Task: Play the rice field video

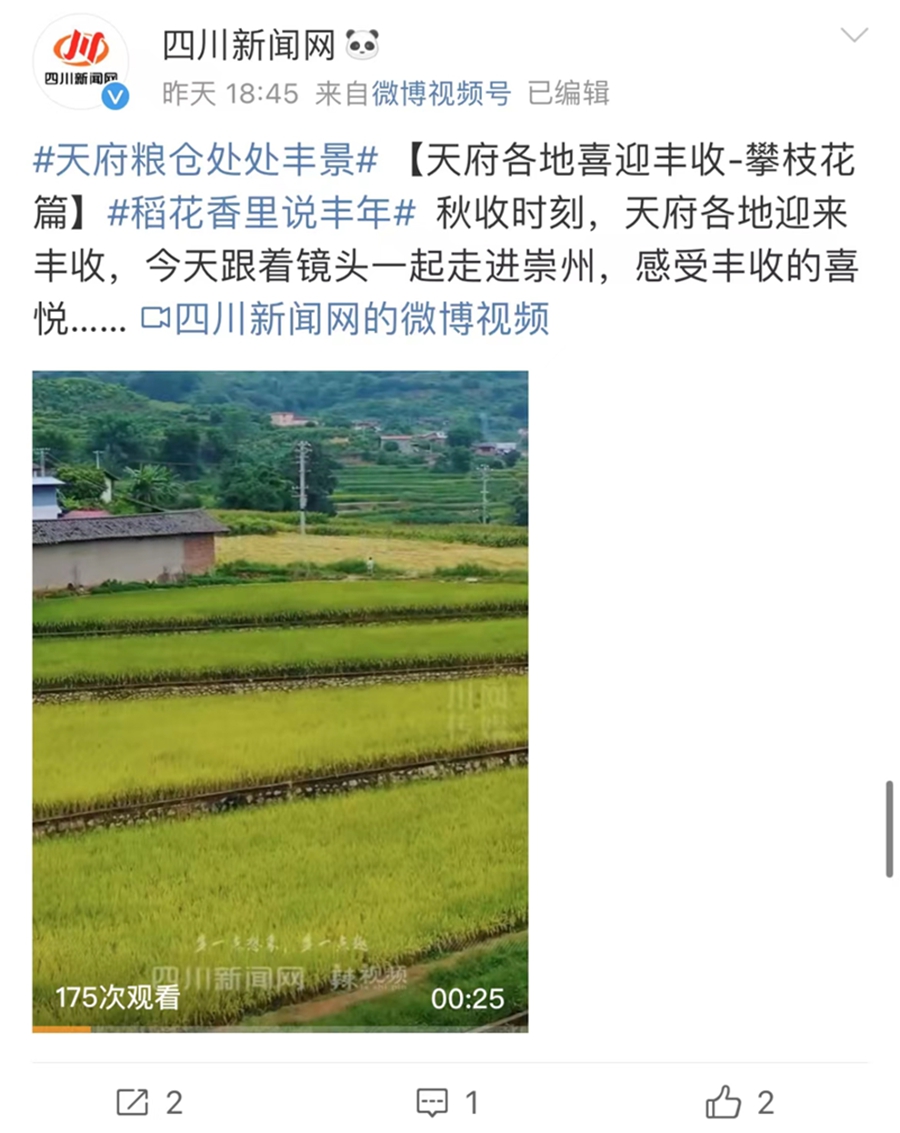Action: (280, 700)
